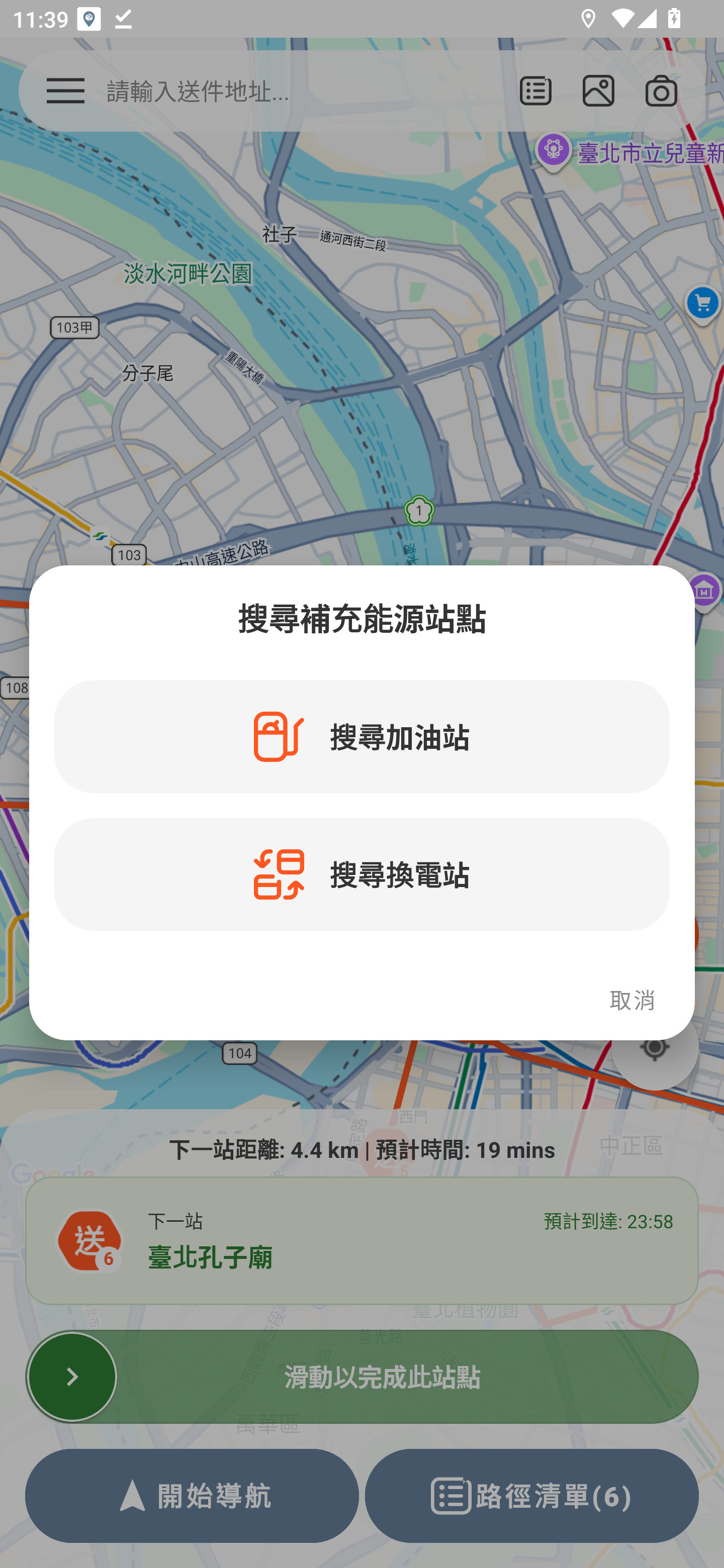The image size is (724, 1568).
Task: Click the battery swap icon in the dialog
Action: tap(279, 875)
